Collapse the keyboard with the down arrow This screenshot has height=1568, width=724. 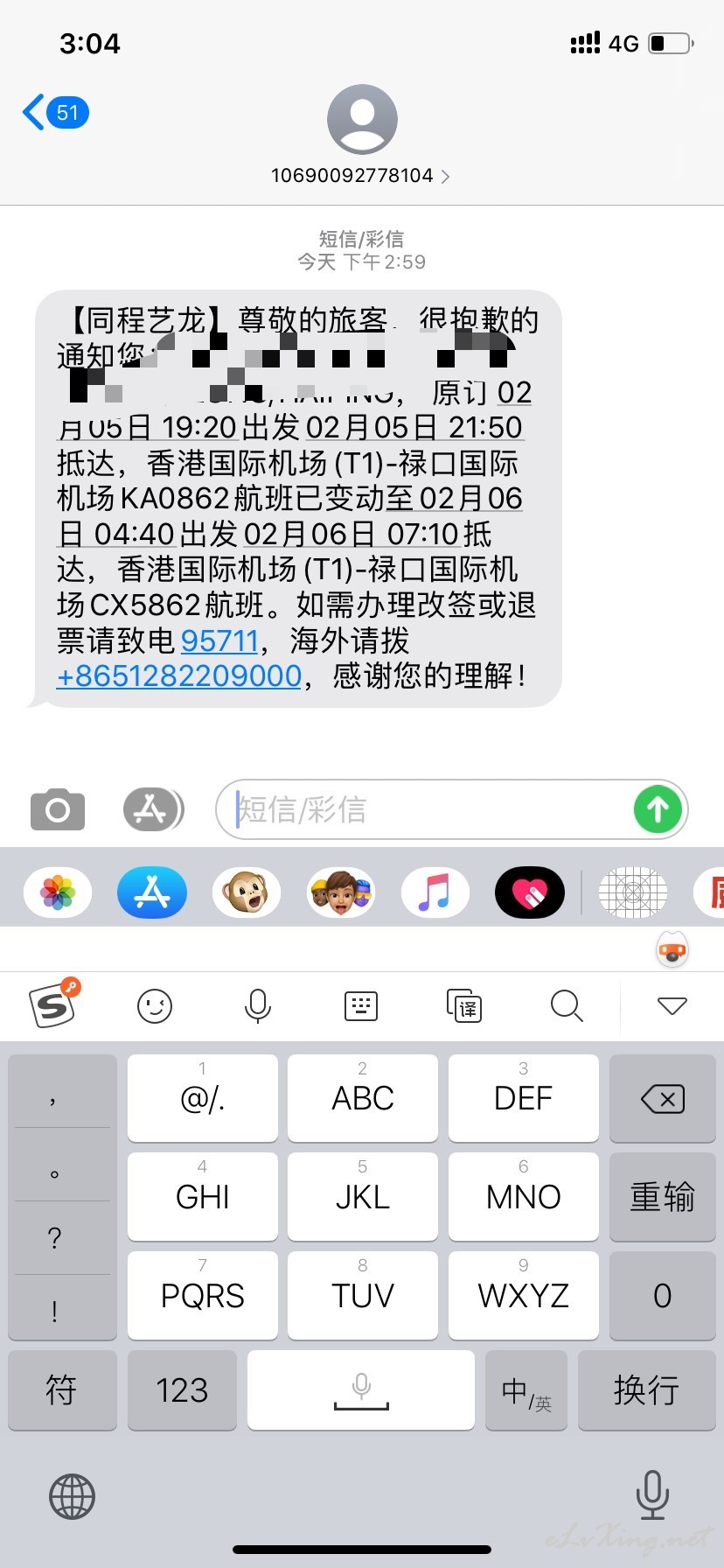[672, 1006]
